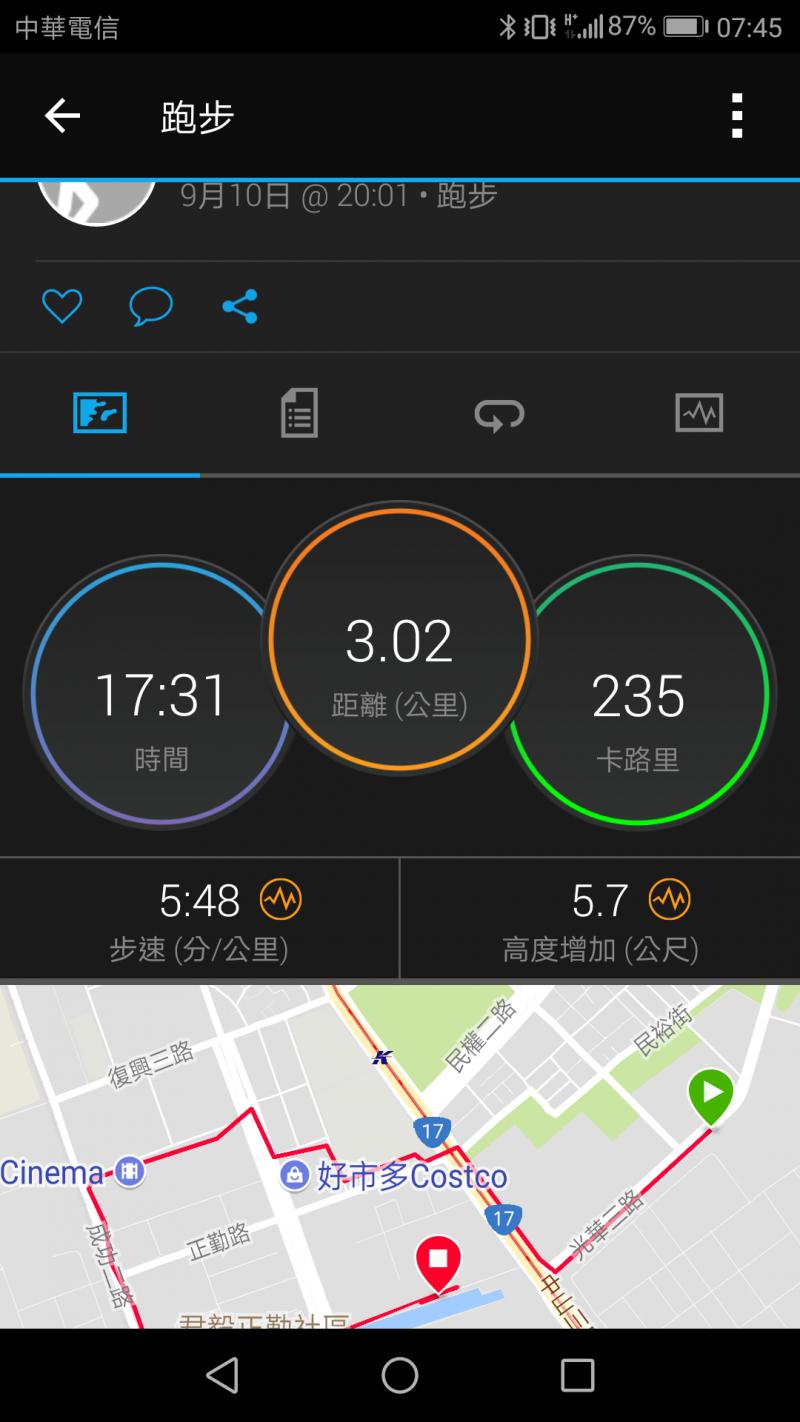Switch to the stats details tab
Screen dimensions: 800x1422
[x=299, y=412]
